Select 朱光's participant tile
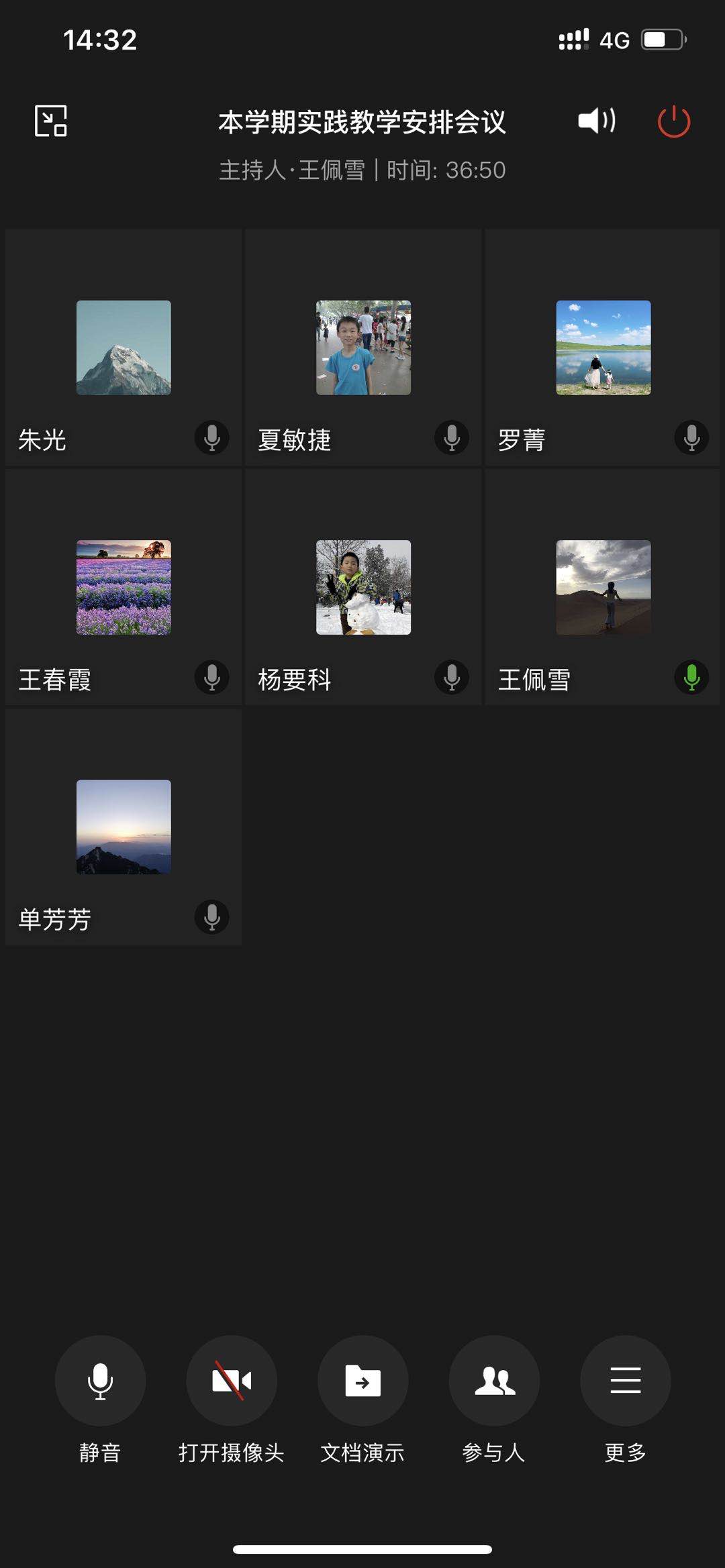725x1568 pixels. coord(124,348)
